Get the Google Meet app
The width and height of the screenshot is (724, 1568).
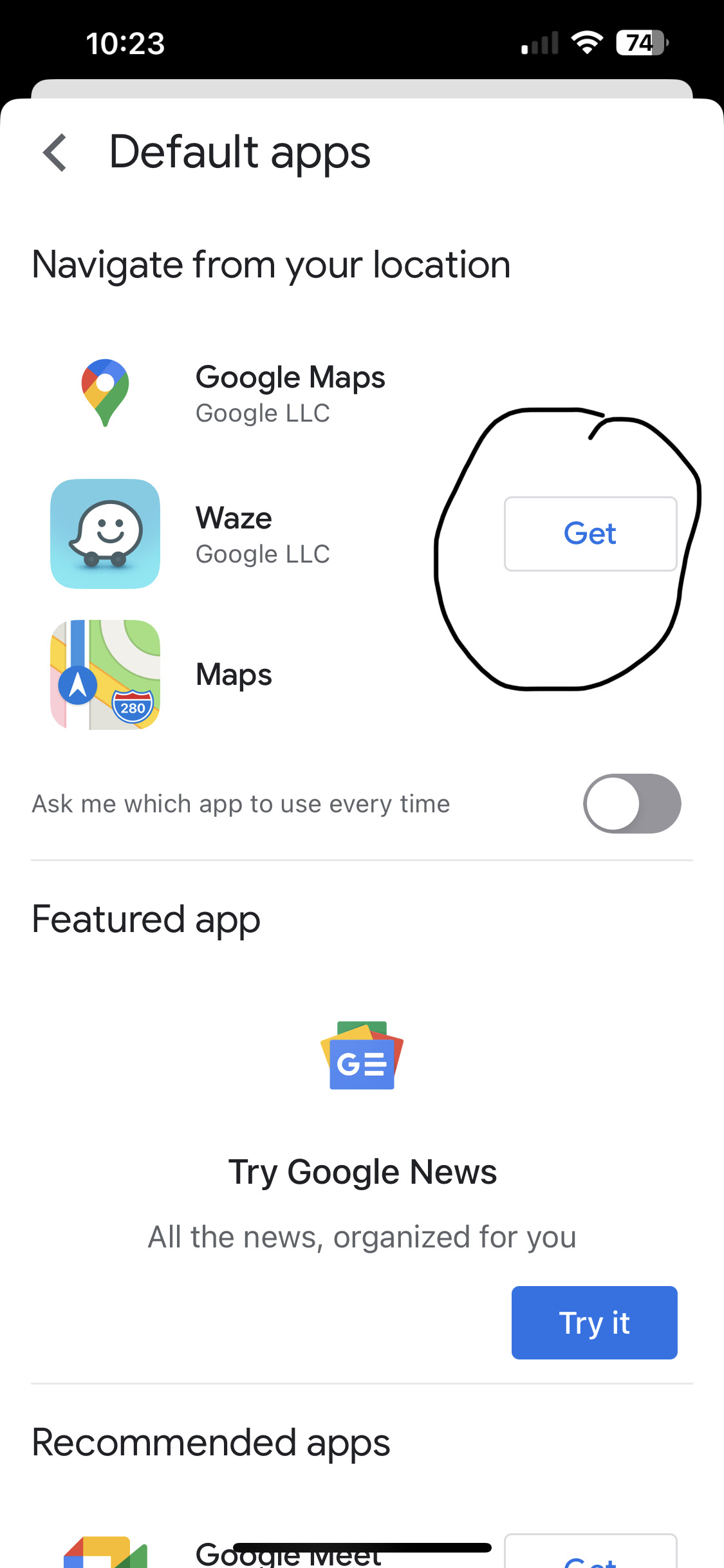(x=590, y=1553)
